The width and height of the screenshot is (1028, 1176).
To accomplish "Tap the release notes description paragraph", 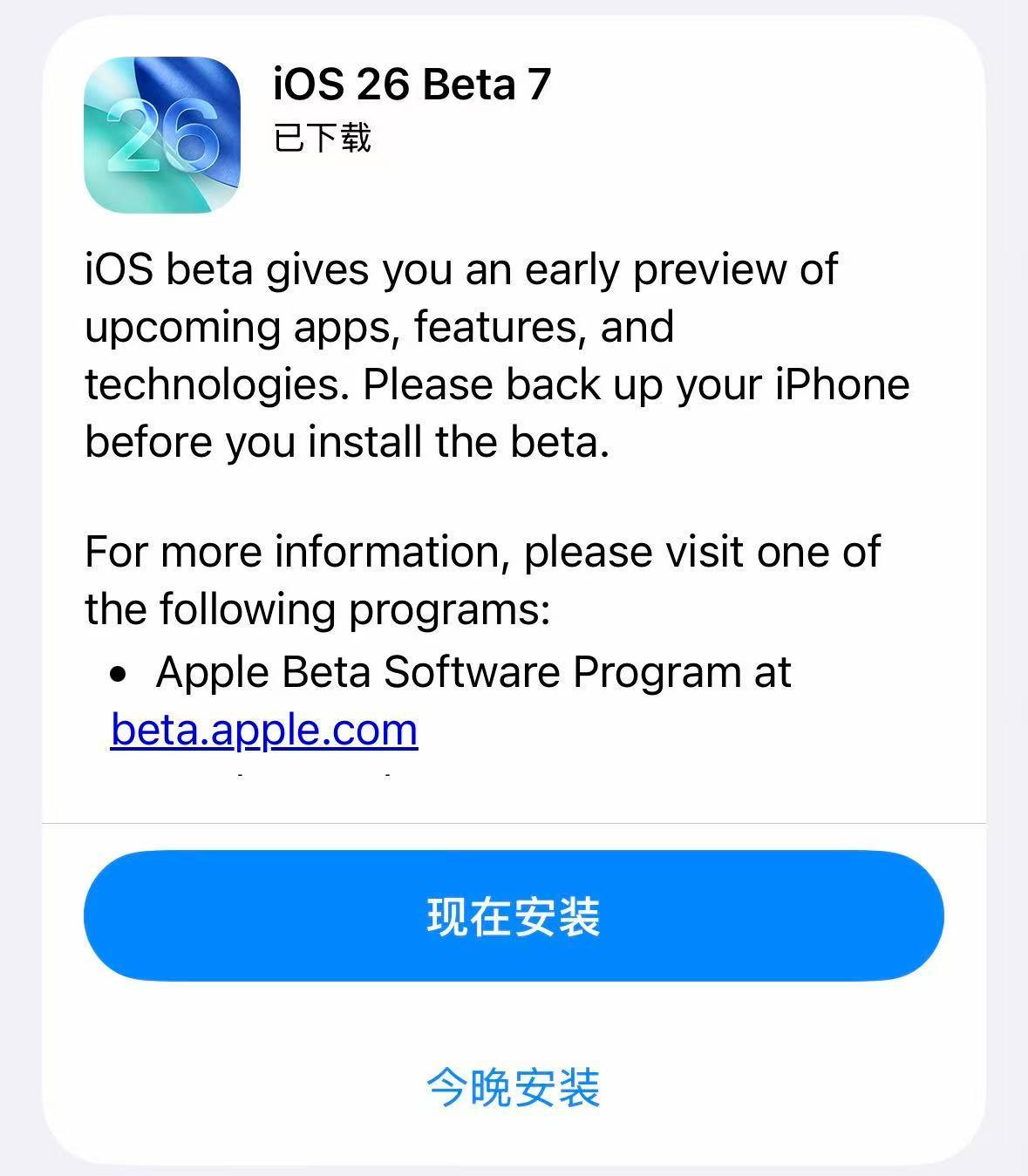I will point(497,353).
